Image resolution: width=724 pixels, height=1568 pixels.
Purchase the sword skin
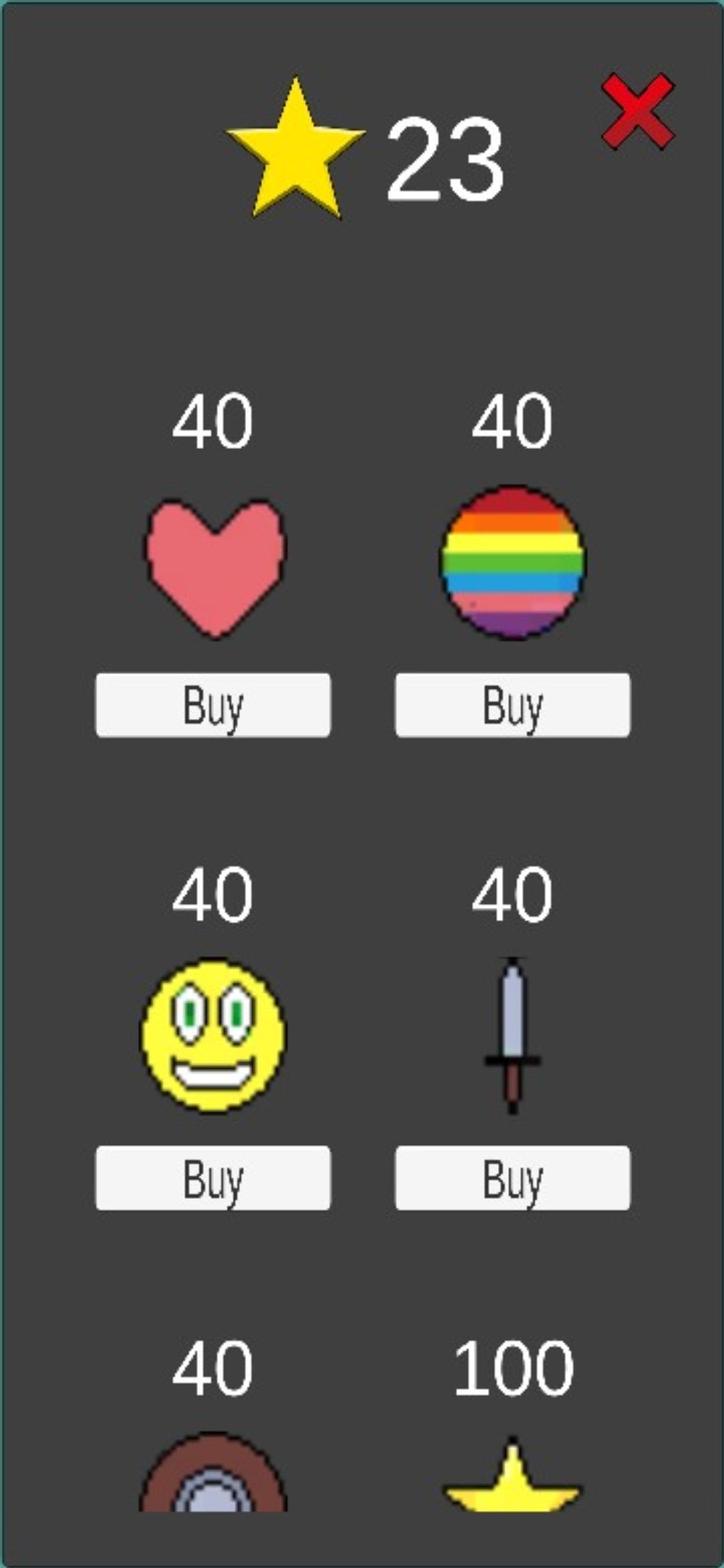coord(513,1178)
